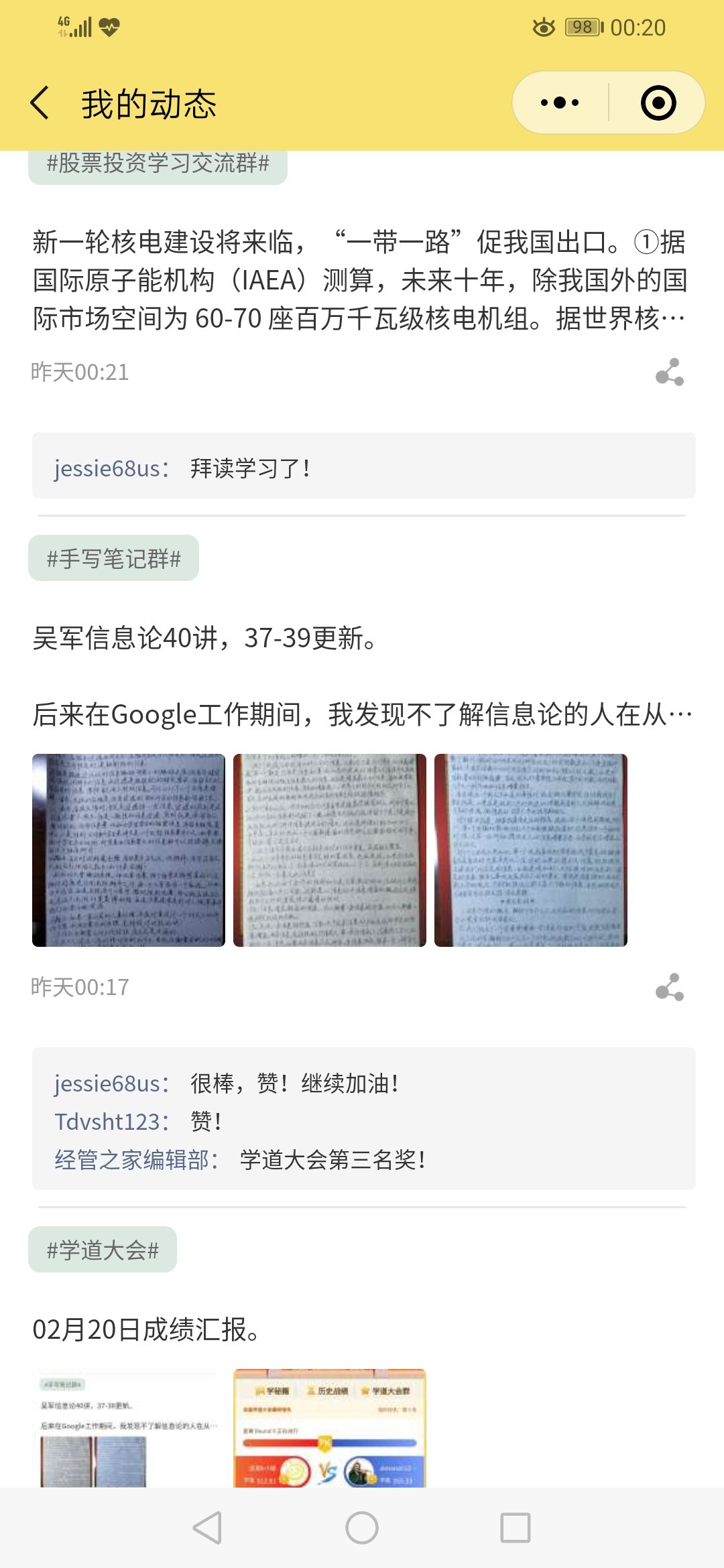This screenshot has height=1568, width=724.
Task: Open Tdvsht123 commenter profile
Action: 107,1122
